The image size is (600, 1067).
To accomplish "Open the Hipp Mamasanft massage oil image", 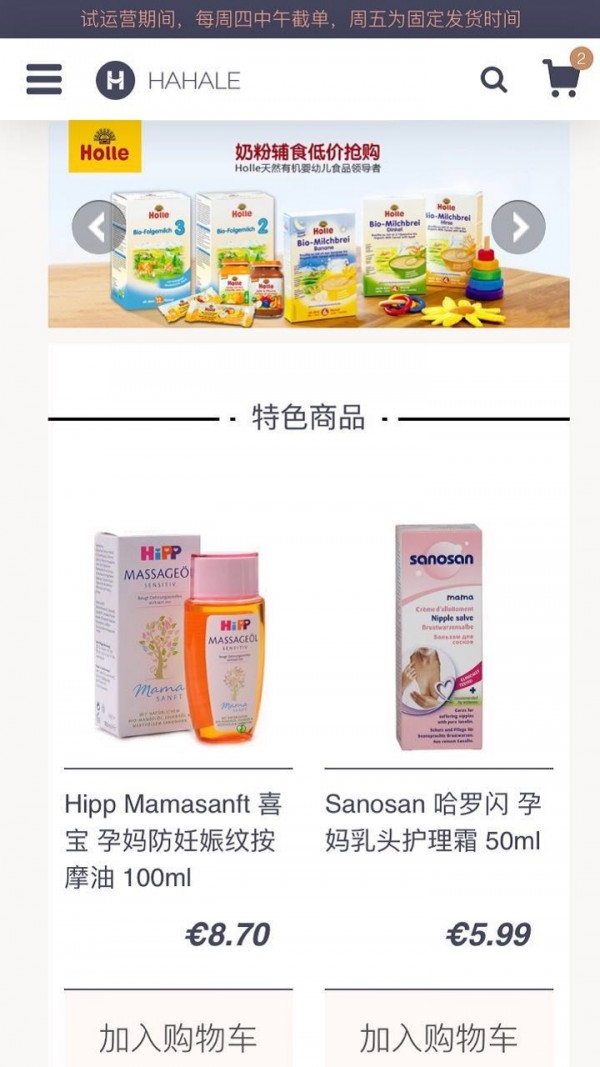I will click(179, 636).
